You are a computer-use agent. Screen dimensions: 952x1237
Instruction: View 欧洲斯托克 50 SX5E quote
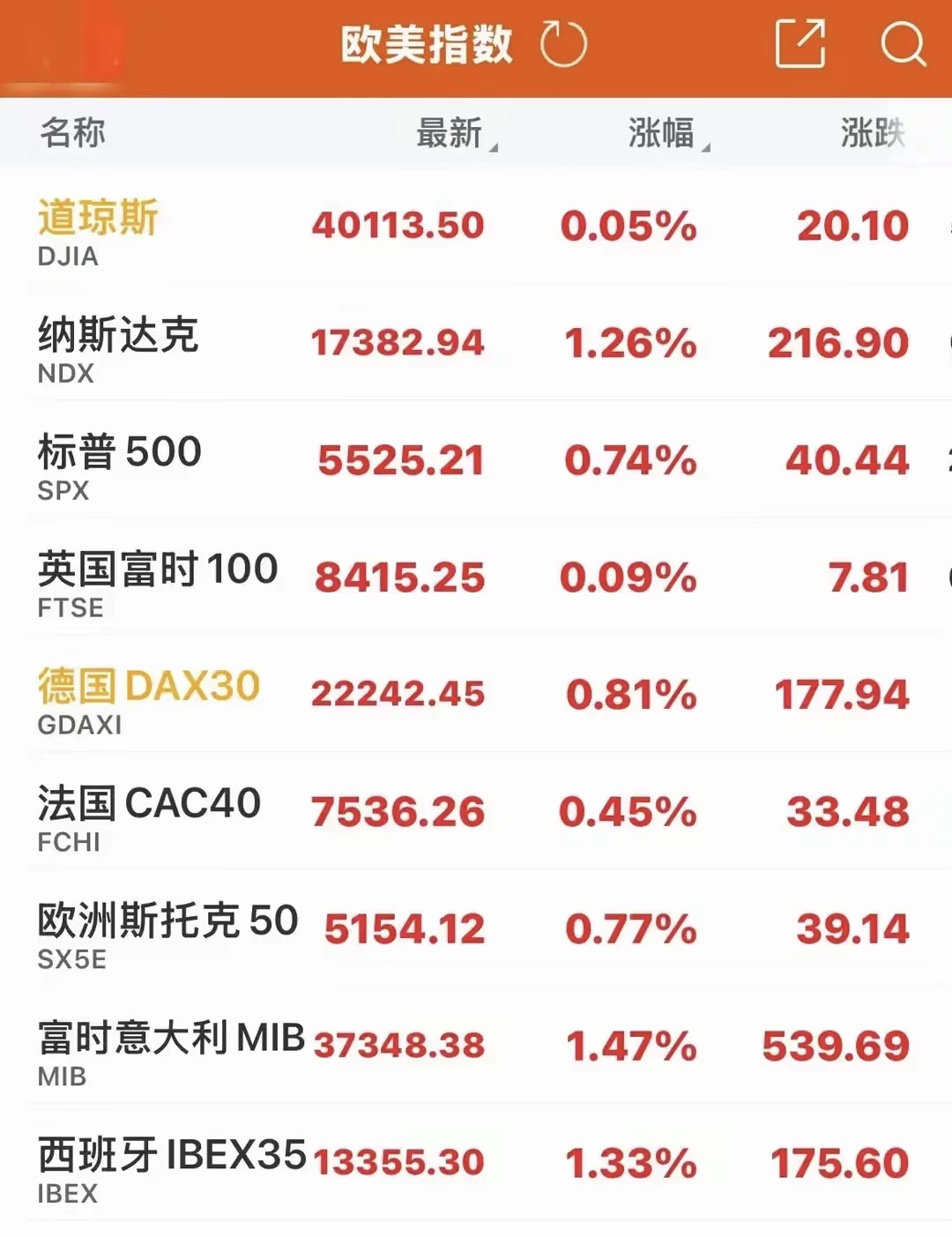(x=167, y=934)
